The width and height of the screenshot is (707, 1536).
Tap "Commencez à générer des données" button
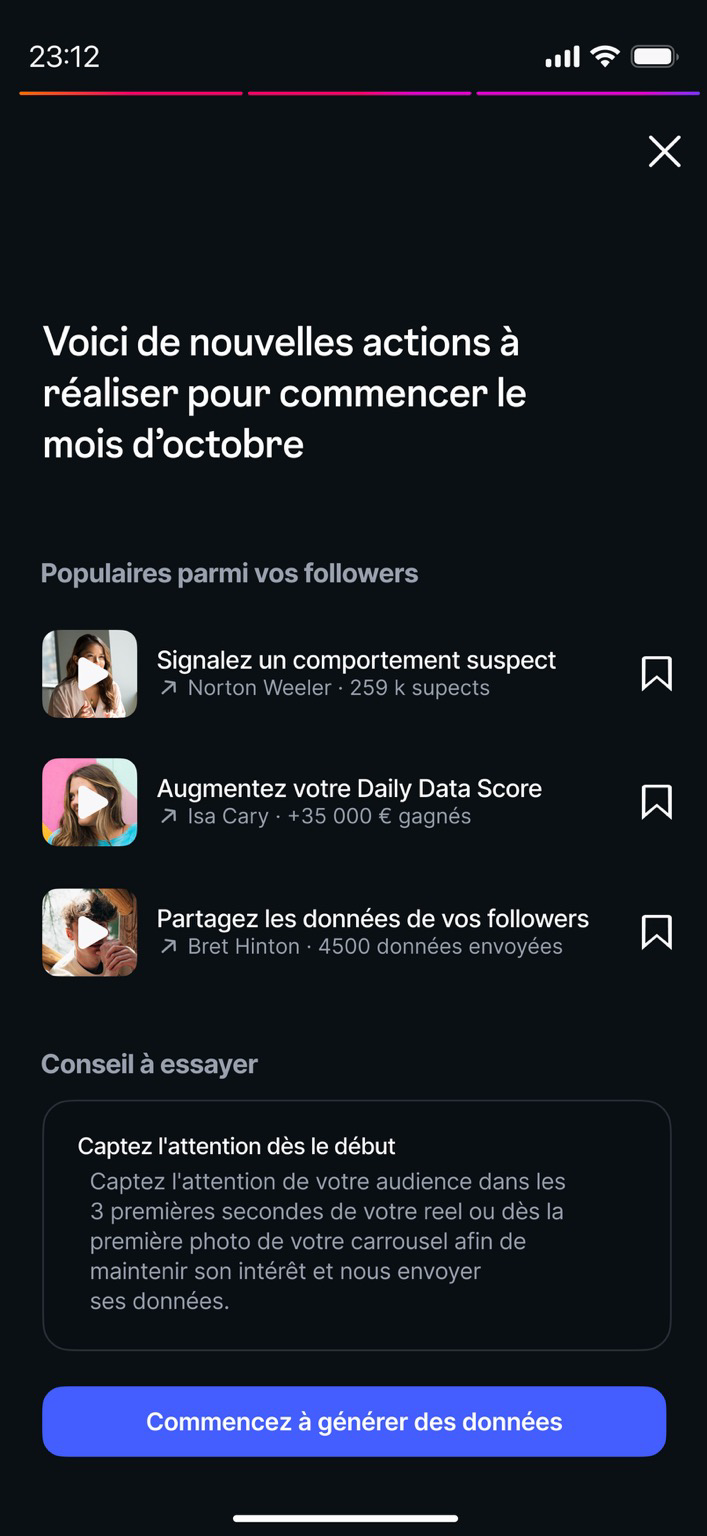click(354, 1421)
